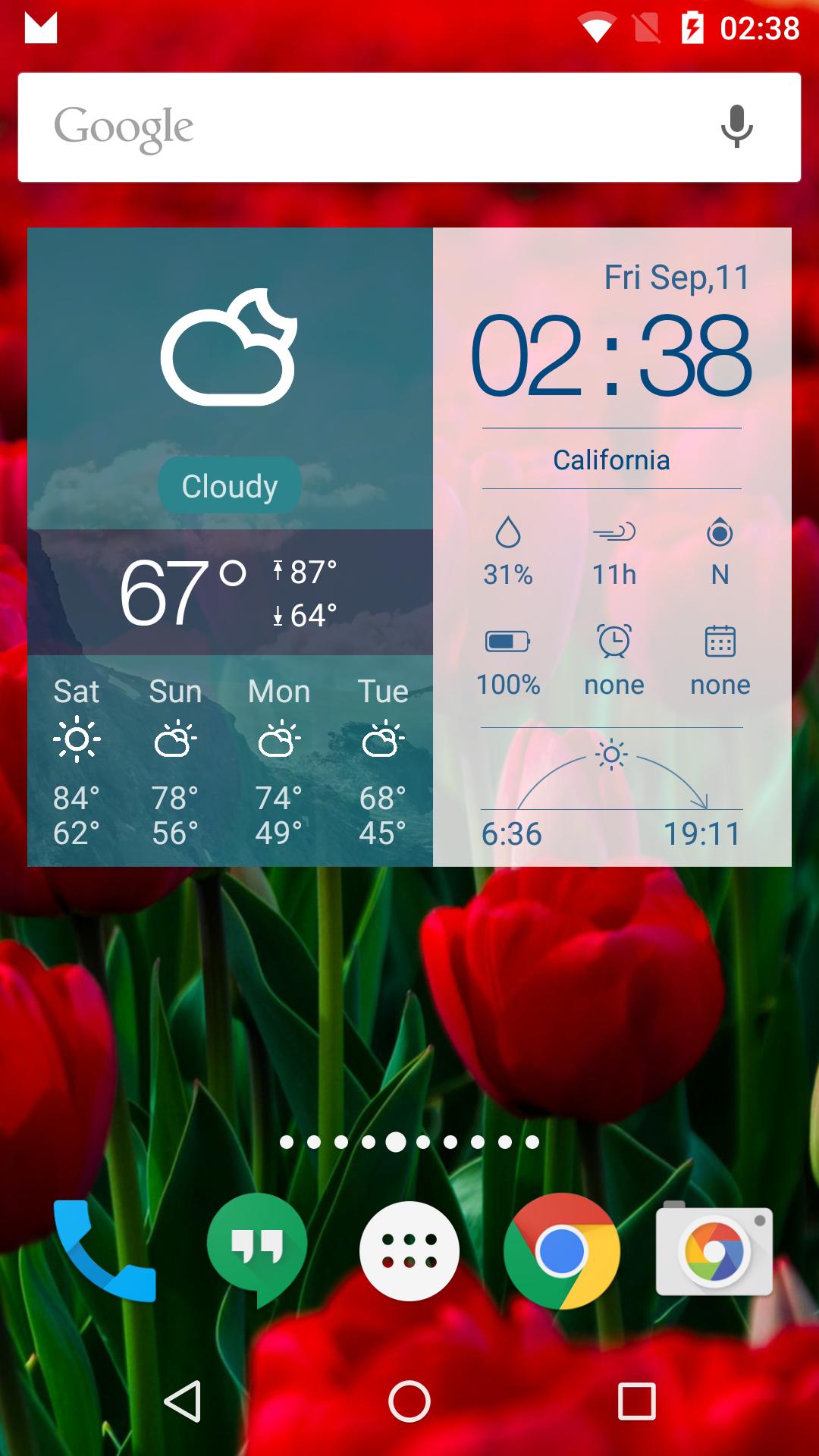
Task: Tap Saturday's sunny forecast icon
Action: pyautogui.click(x=76, y=738)
